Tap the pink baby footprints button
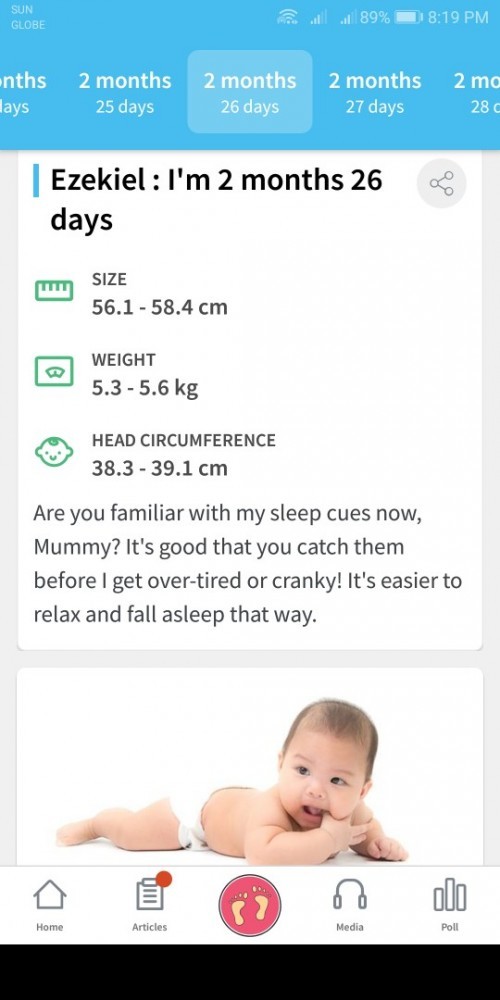 tap(250, 905)
